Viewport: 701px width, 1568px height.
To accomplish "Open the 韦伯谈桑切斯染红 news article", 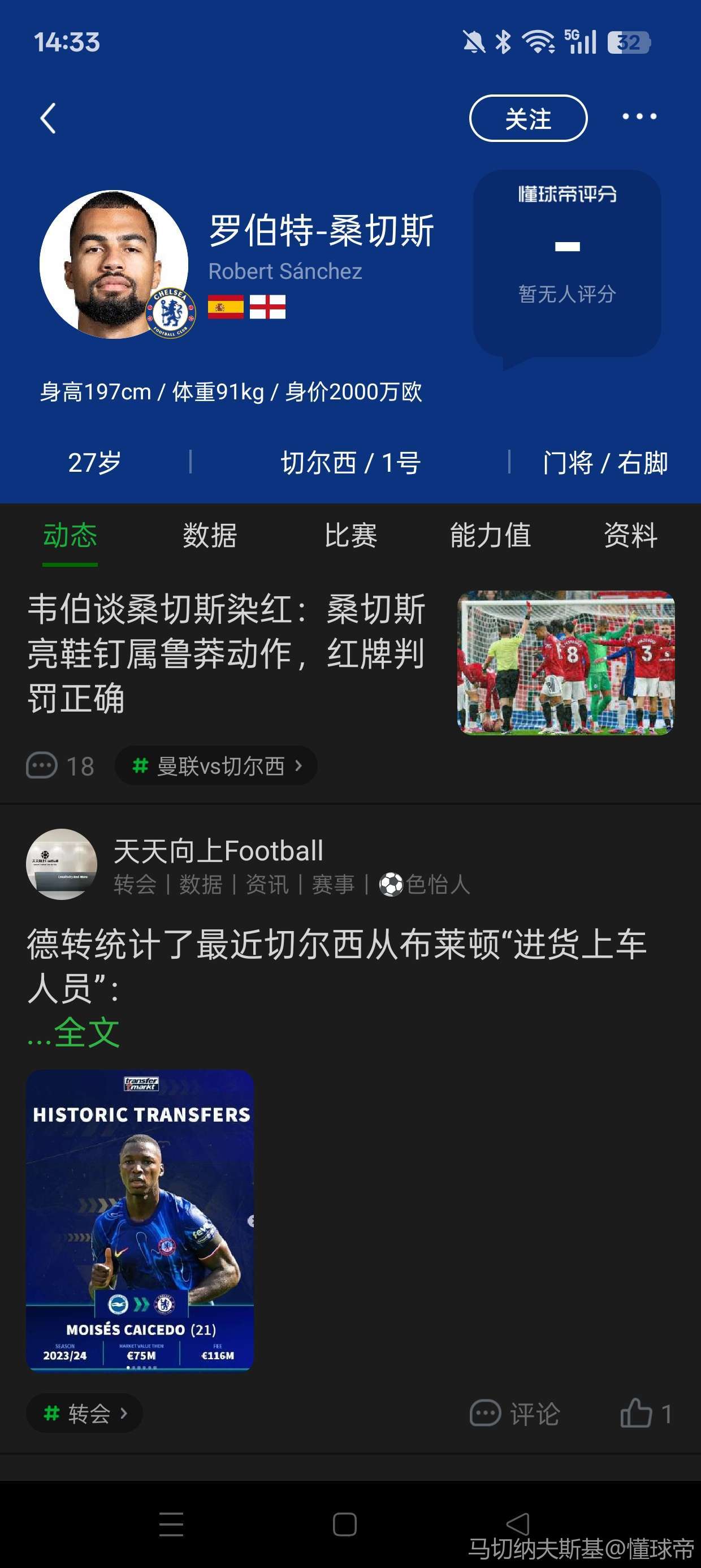I will tap(225, 653).
